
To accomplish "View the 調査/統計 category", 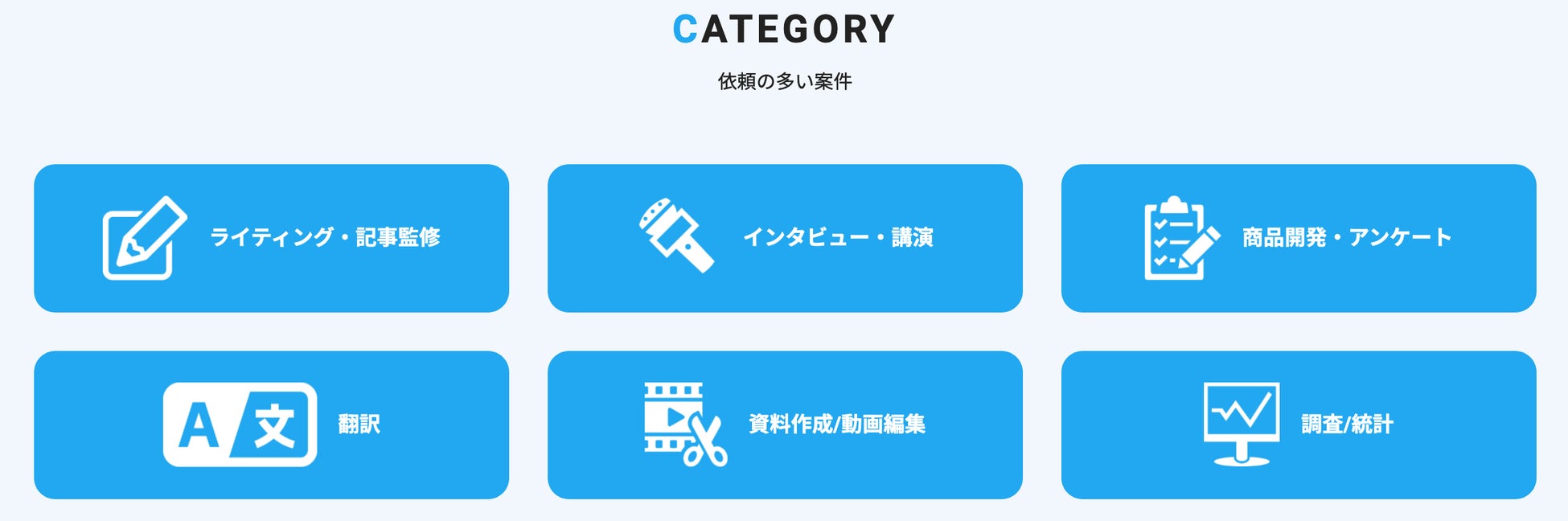I will click(x=1298, y=425).
